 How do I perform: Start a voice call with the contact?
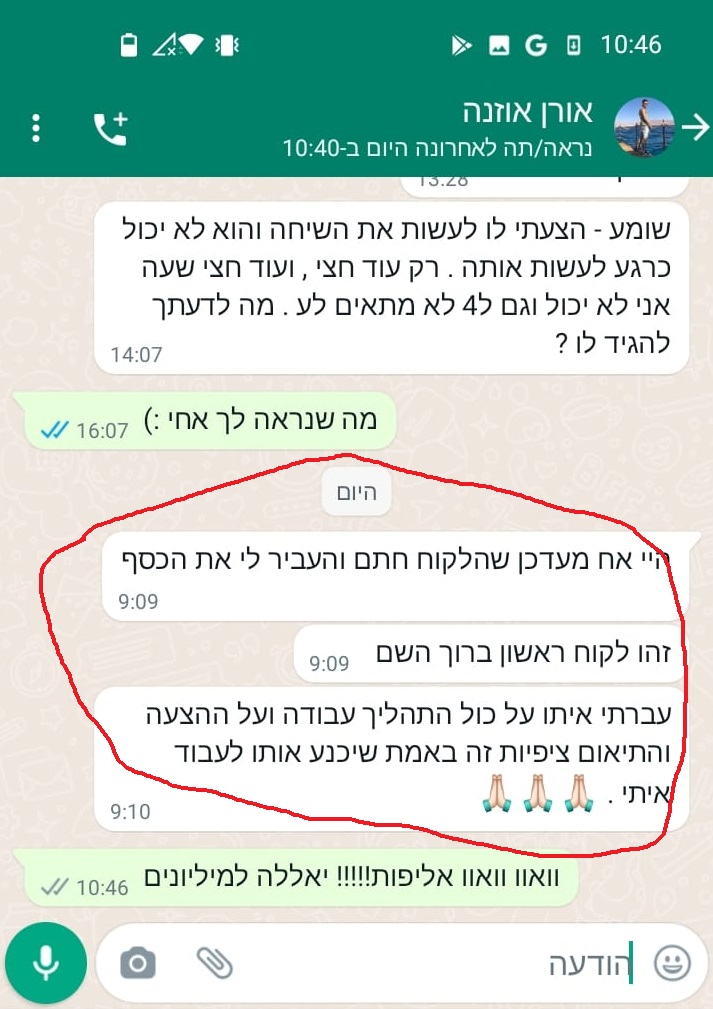(110, 128)
